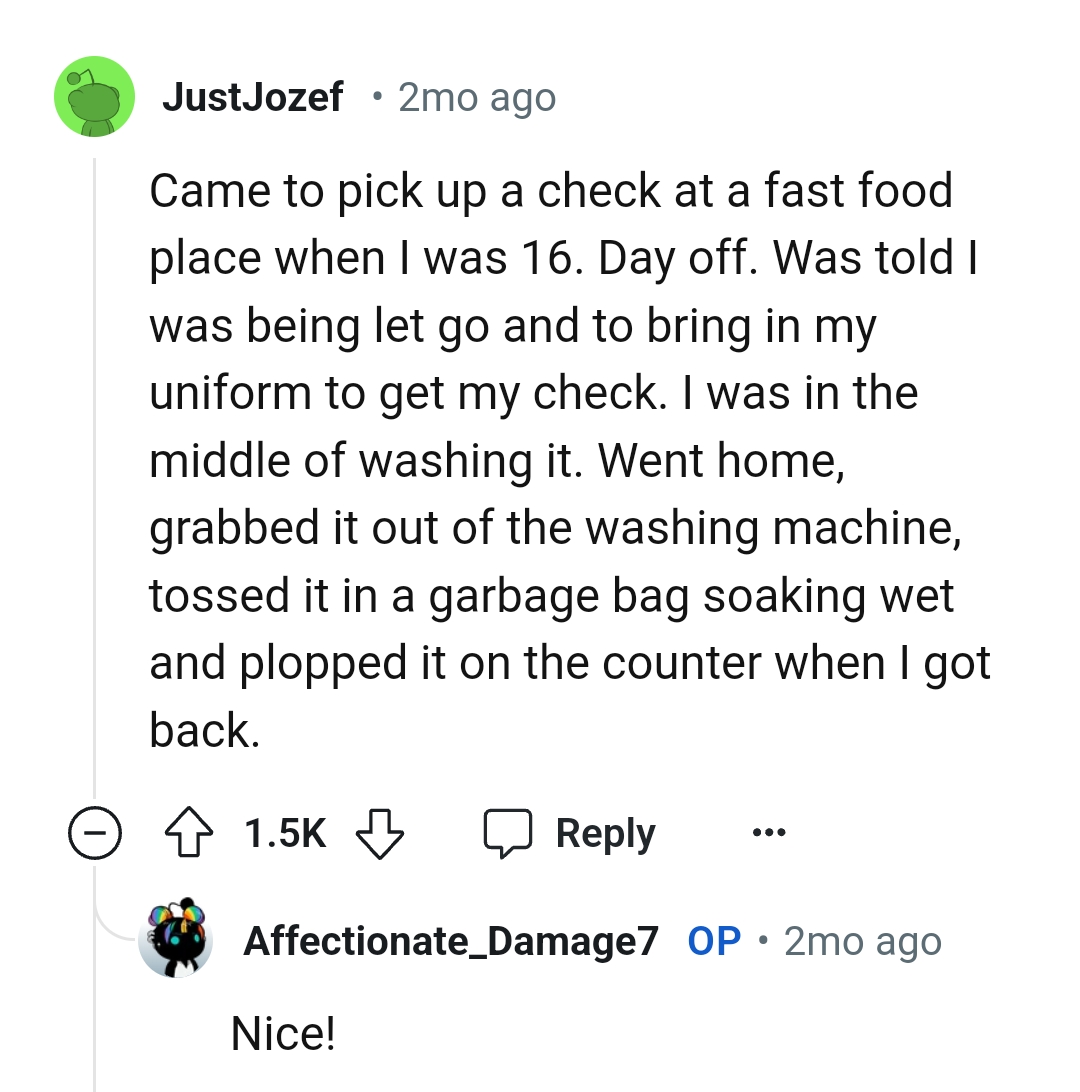Viewport: 1080px width, 1092px height.
Task: Click JustJozef's green Snoo avatar
Action: click(94, 95)
